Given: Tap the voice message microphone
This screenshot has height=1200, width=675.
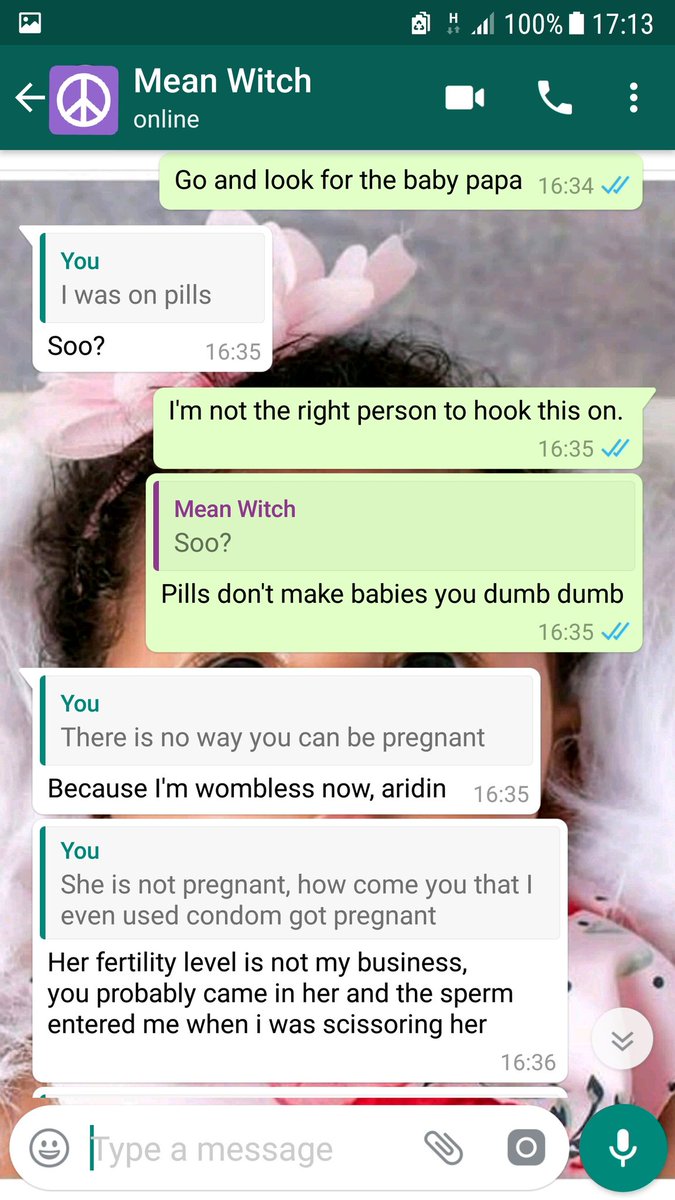Looking at the screenshot, I should (622, 1147).
